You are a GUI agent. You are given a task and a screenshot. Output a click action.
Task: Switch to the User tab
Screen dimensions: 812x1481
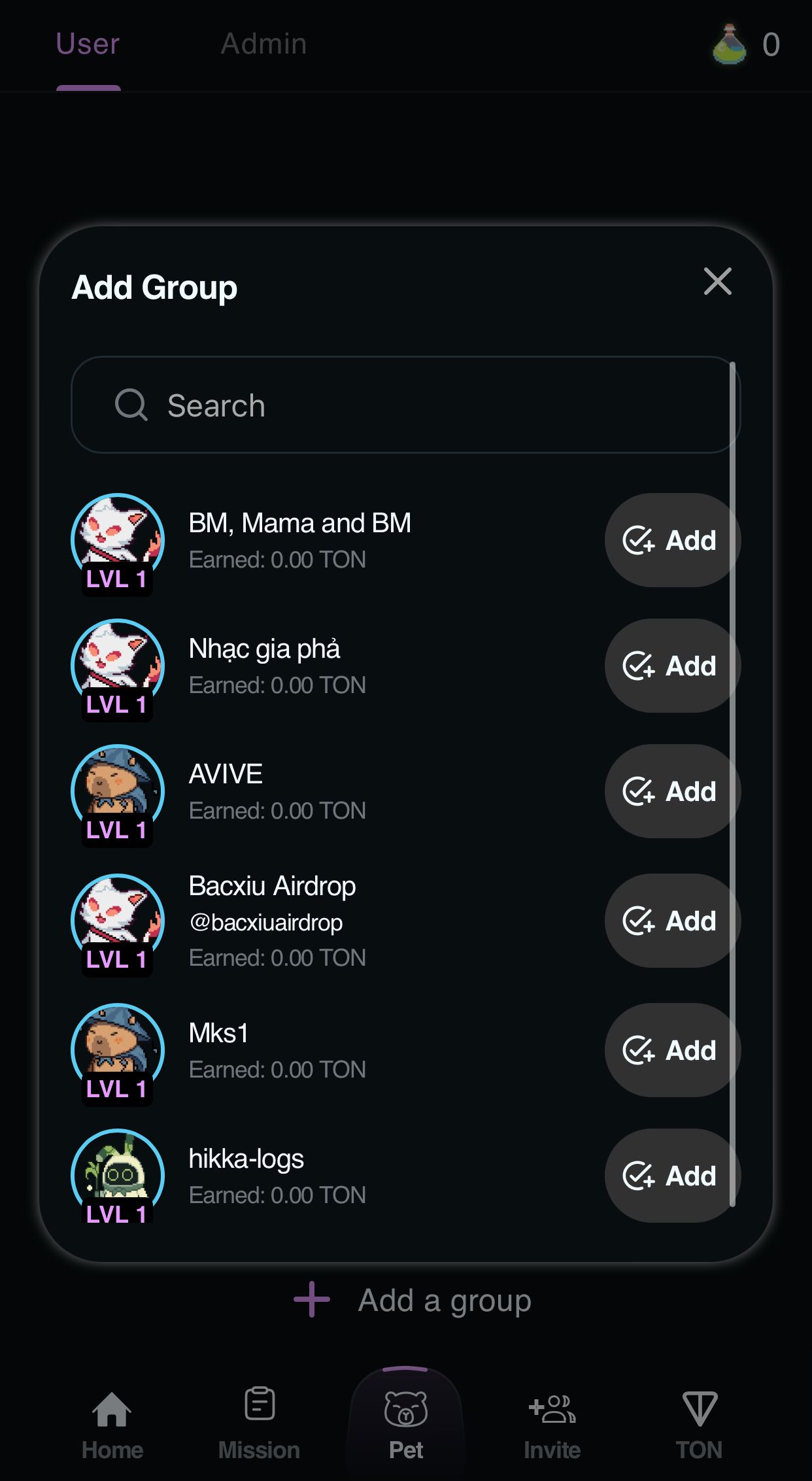click(x=88, y=43)
